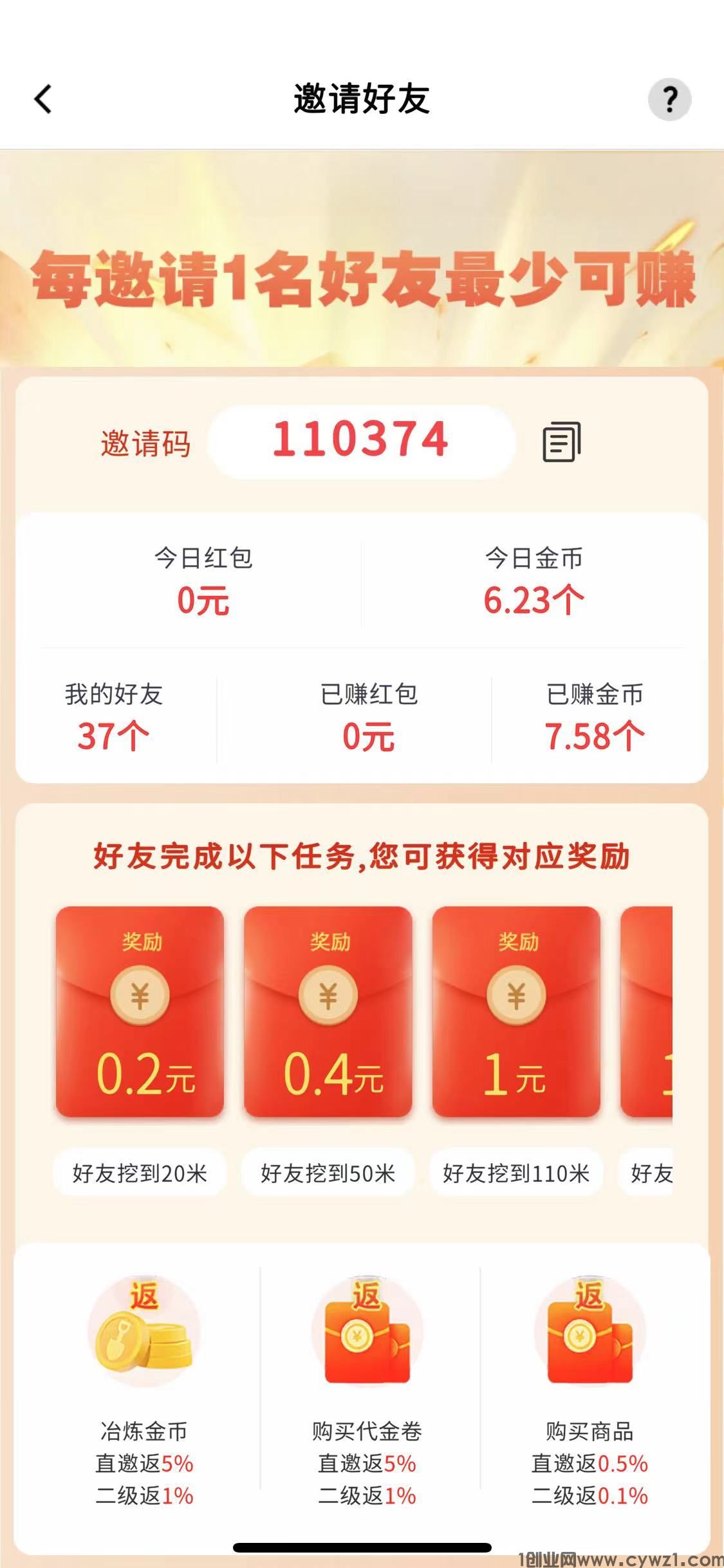Tap the 好友挖到20米 task label

(140, 1173)
